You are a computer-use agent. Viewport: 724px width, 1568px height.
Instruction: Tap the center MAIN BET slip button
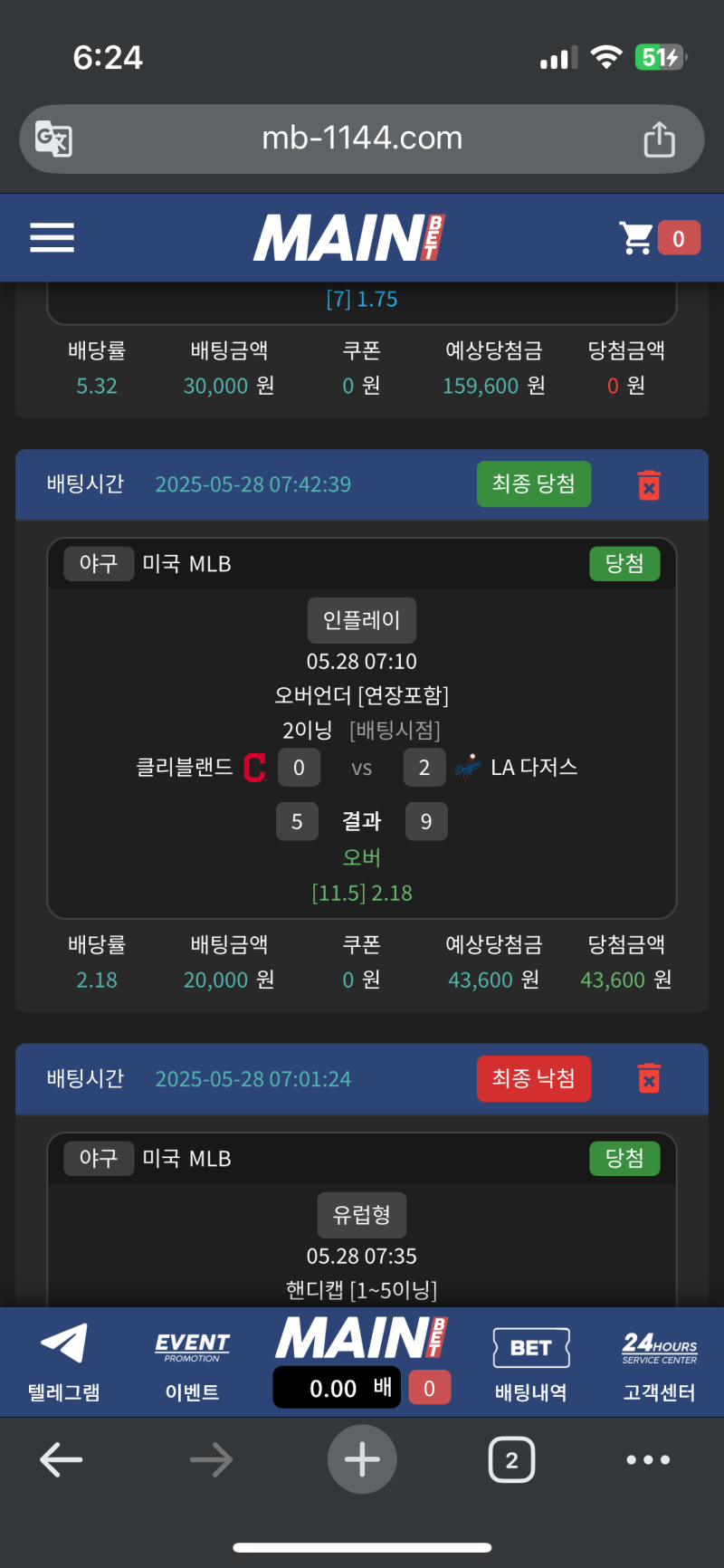[361, 1360]
